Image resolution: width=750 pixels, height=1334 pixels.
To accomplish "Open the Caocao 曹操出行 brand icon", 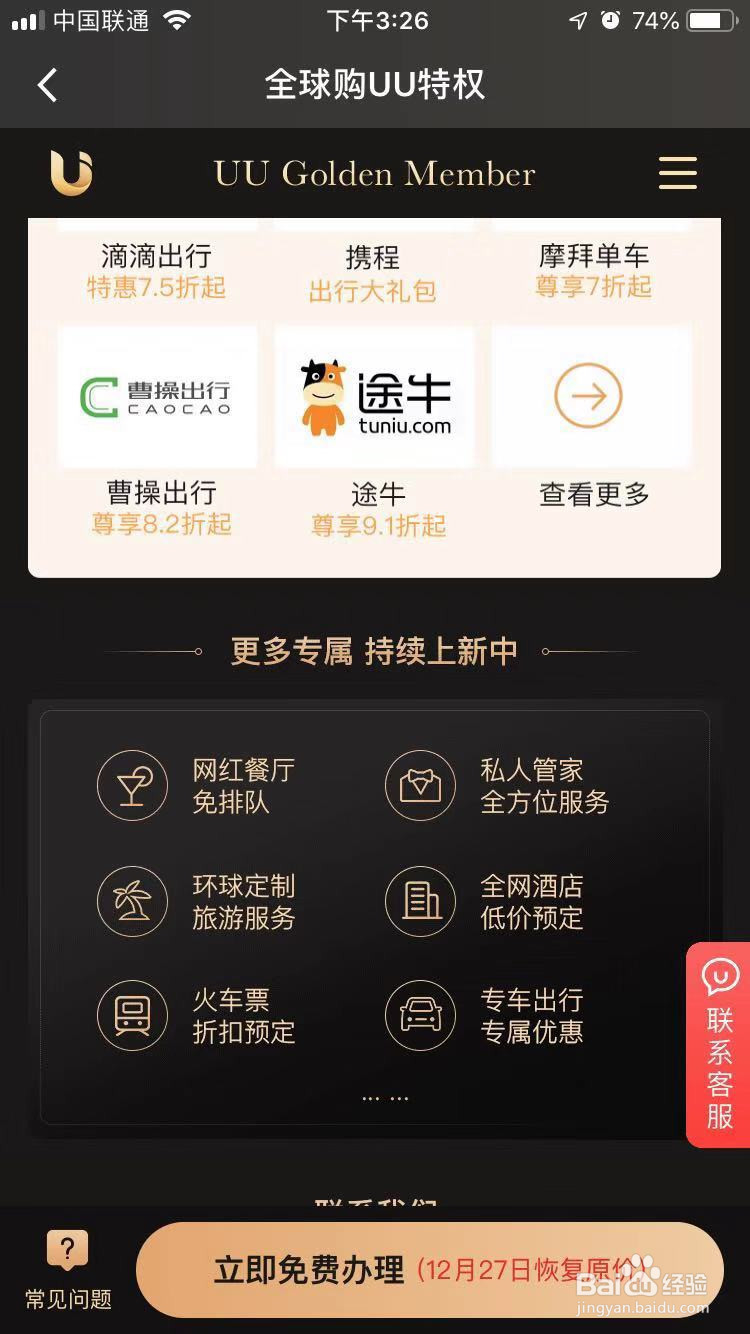I will [157, 396].
